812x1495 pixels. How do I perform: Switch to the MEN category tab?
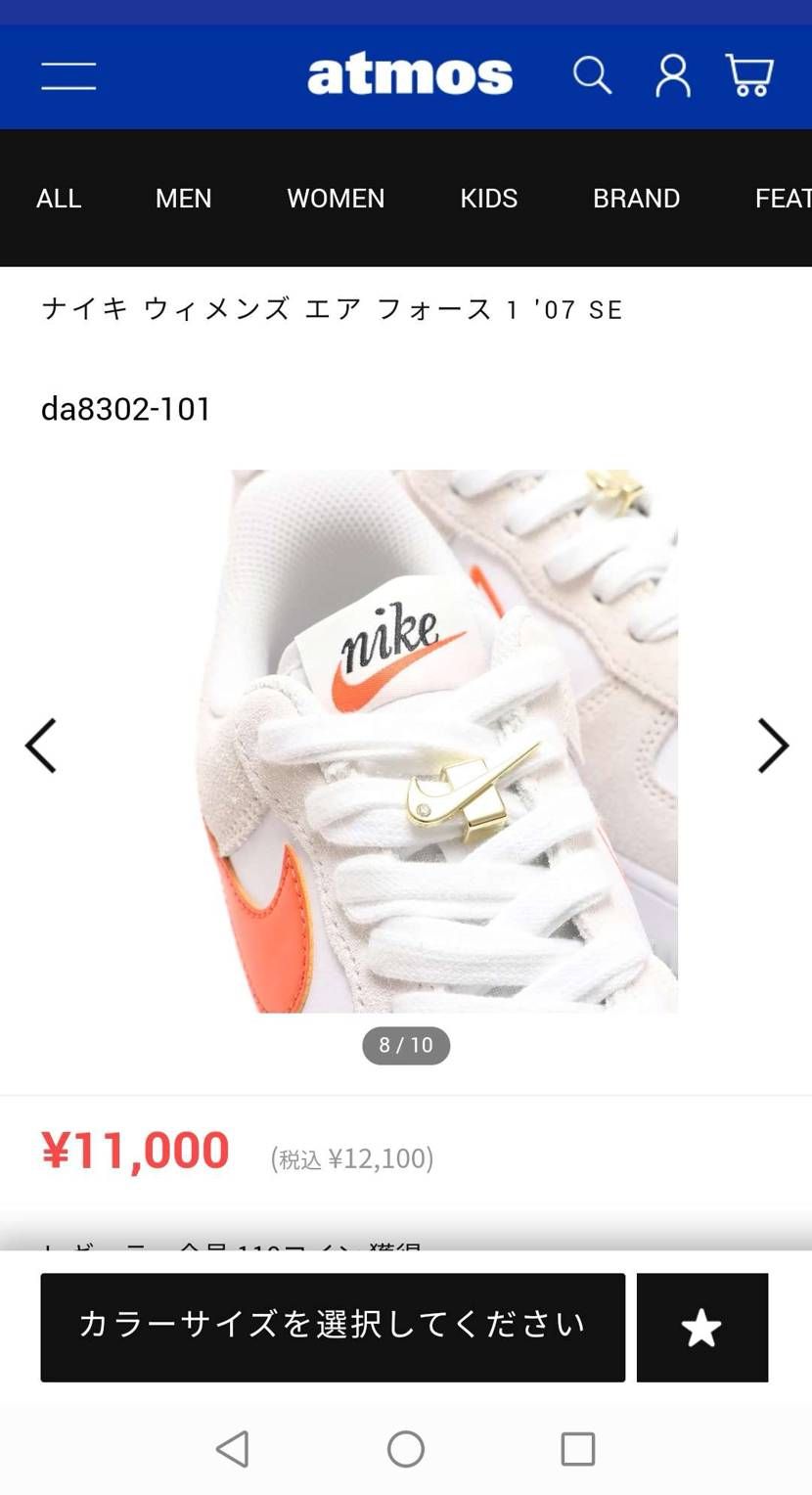click(x=183, y=199)
